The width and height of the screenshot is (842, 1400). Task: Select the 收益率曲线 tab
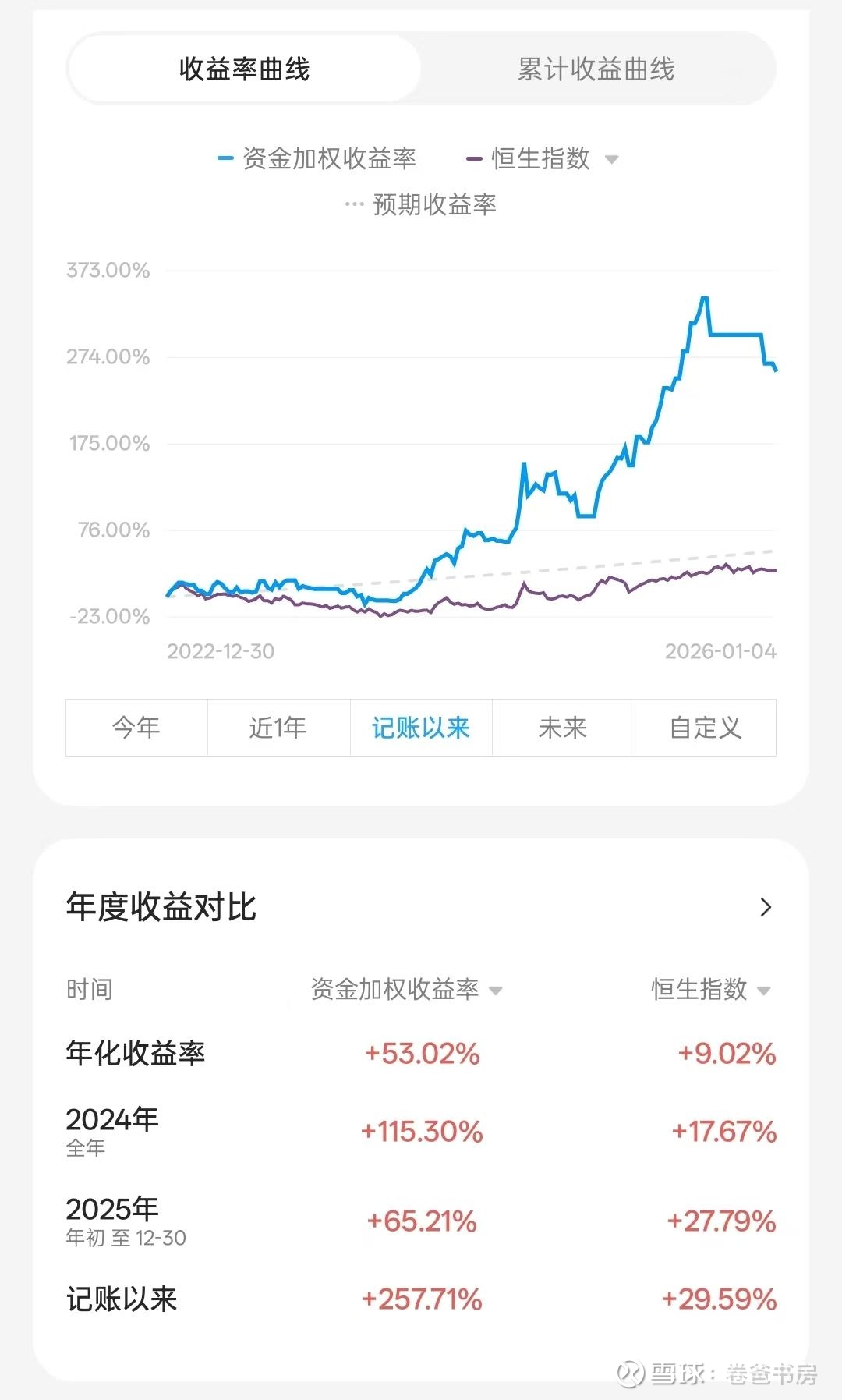pos(244,69)
